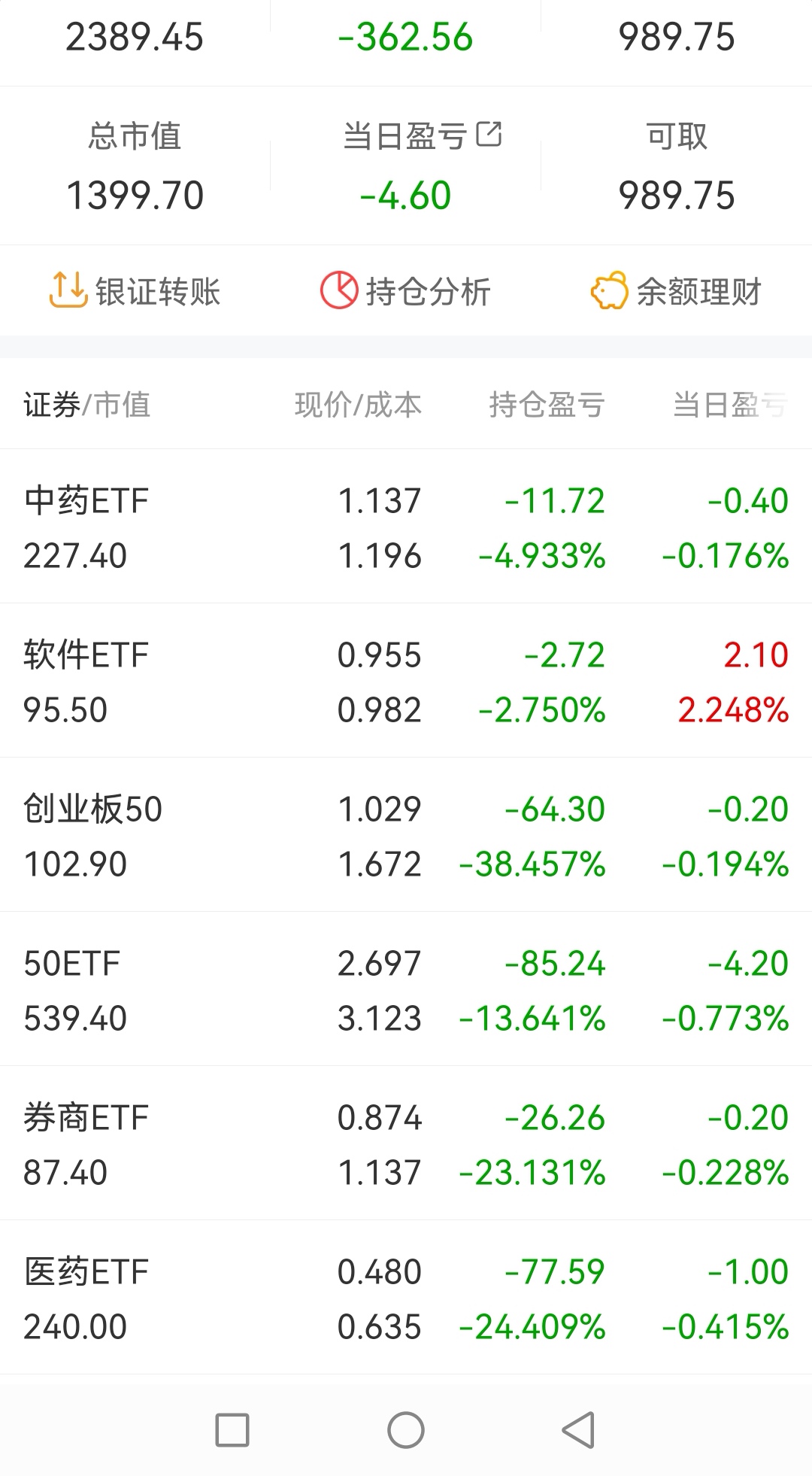Image resolution: width=812 pixels, height=1476 pixels.
Task: Open the 中药ETF holding row
Action: click(406, 527)
